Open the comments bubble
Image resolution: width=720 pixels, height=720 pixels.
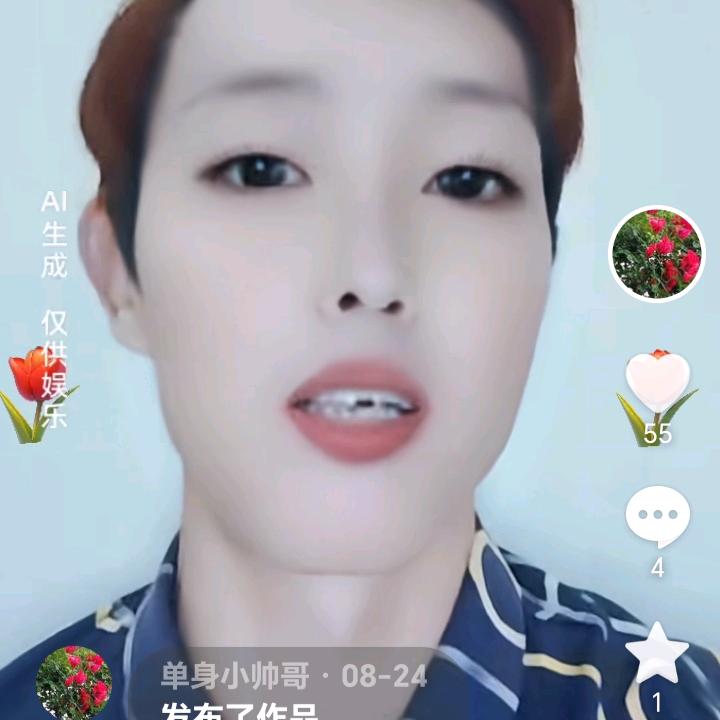(657, 517)
